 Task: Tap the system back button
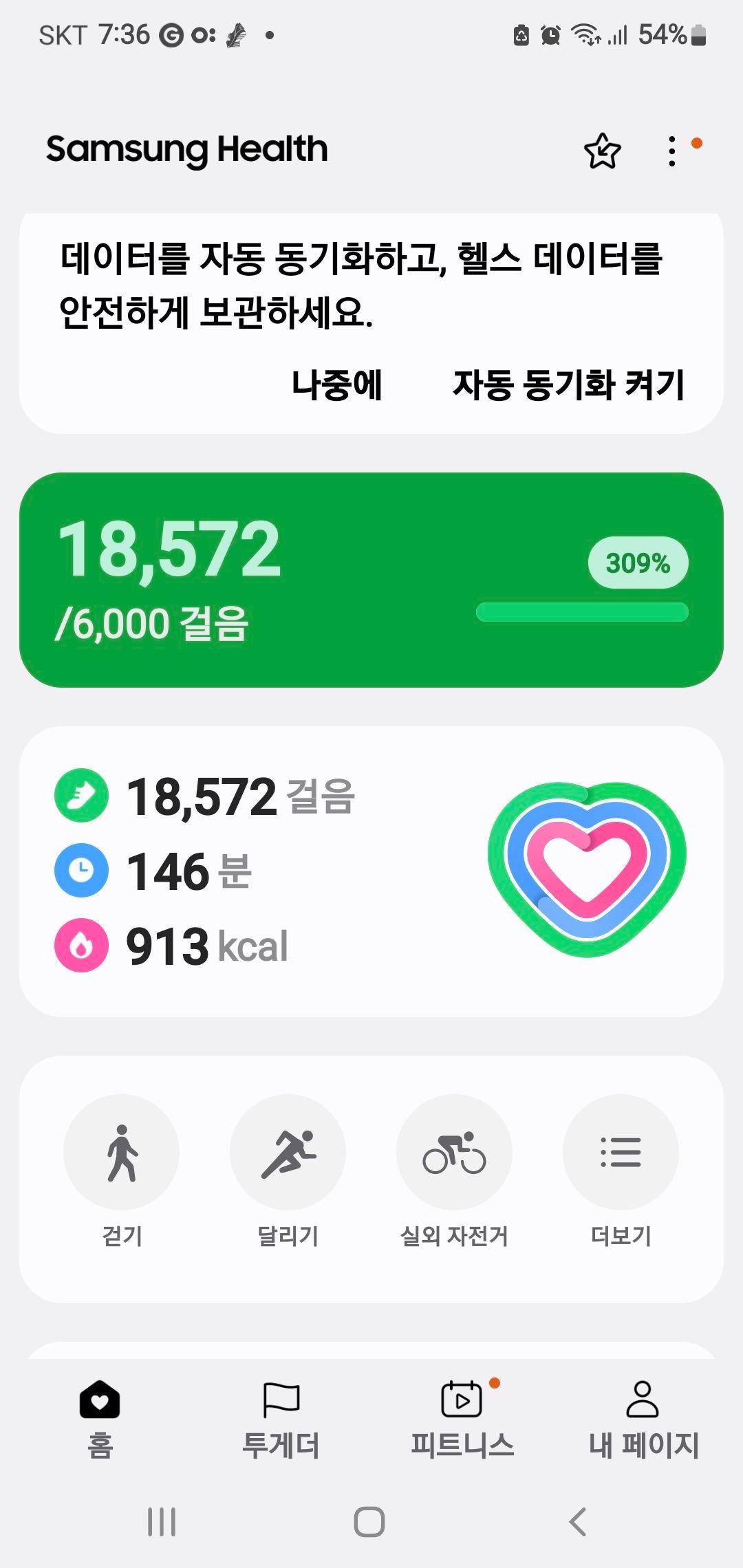point(578,1521)
